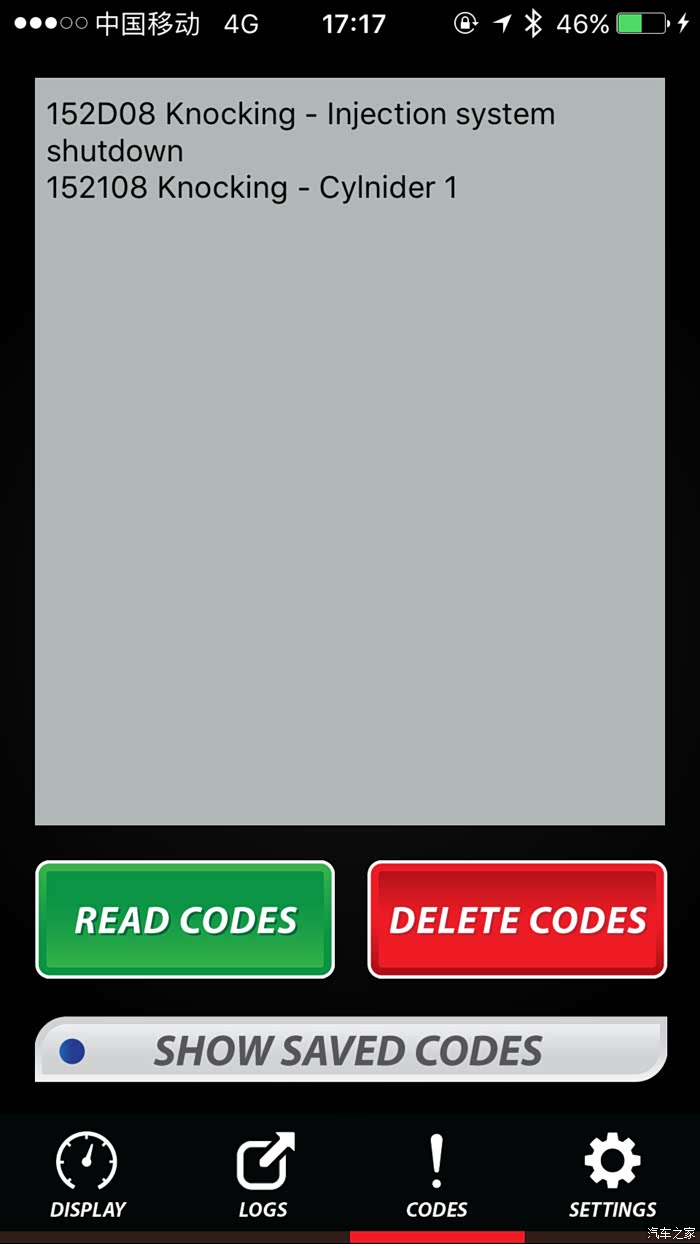The image size is (700, 1244).
Task: Go to the Settings tab
Action: tap(612, 1176)
